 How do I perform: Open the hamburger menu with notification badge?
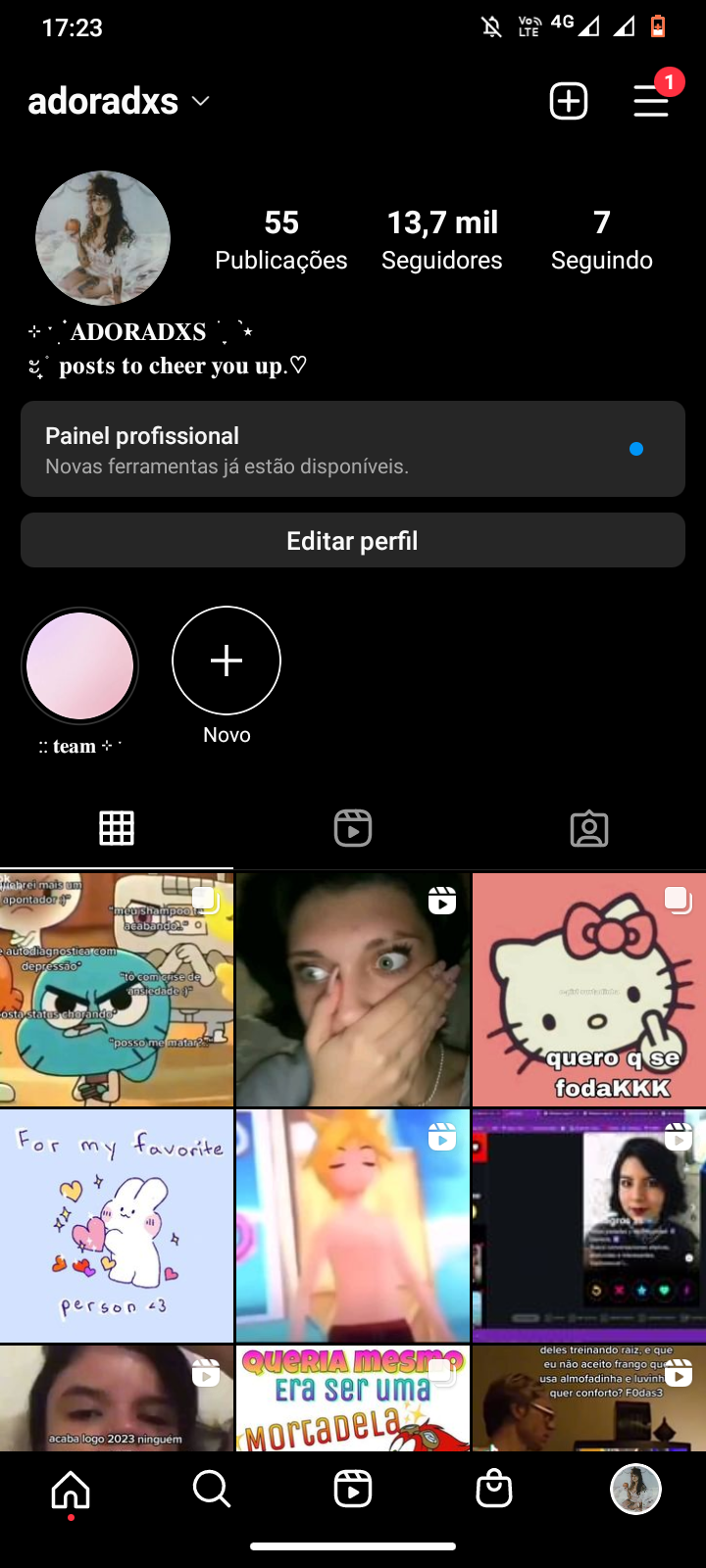pos(652,100)
